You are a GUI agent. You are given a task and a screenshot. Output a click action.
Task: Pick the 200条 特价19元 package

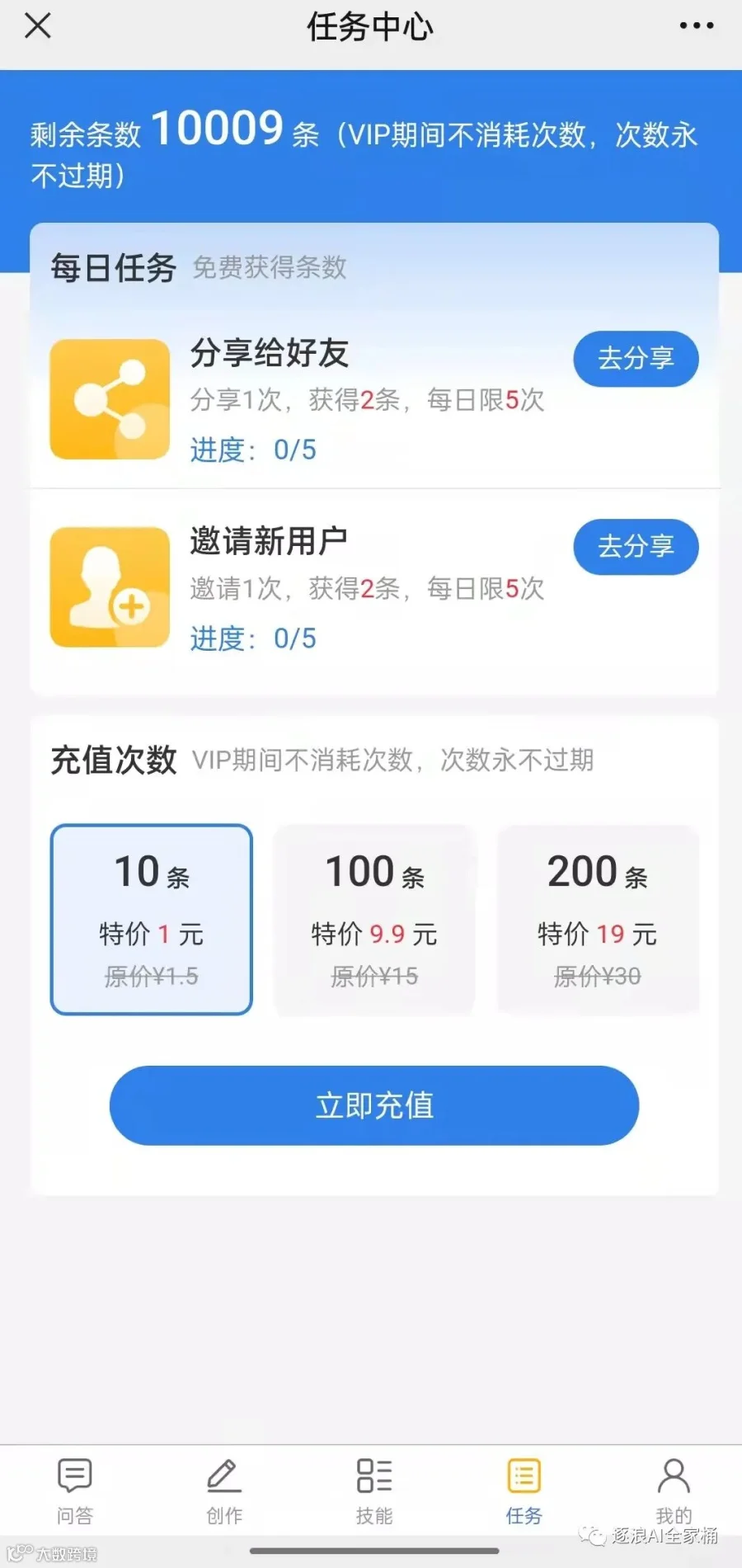point(598,919)
